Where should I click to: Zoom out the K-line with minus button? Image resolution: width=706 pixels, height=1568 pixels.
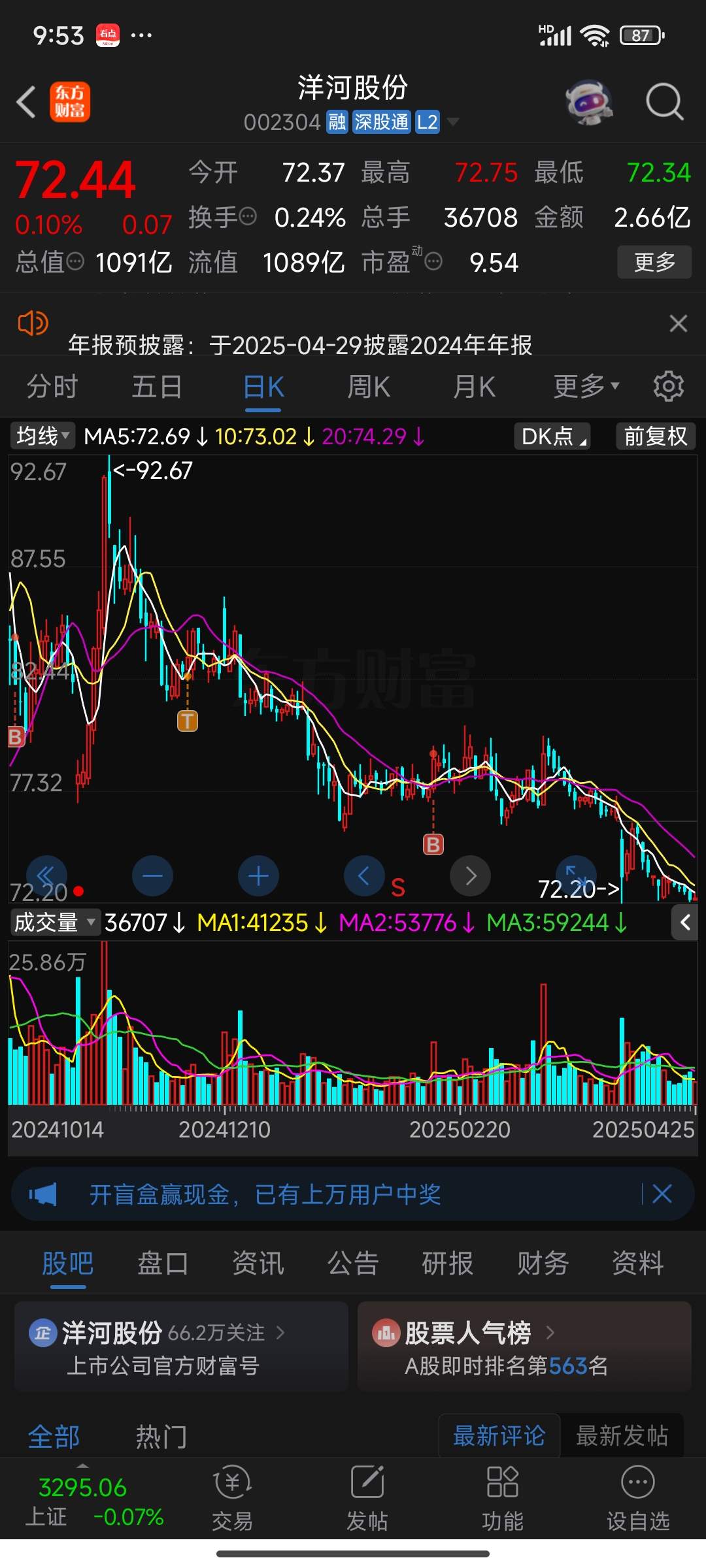(x=152, y=876)
